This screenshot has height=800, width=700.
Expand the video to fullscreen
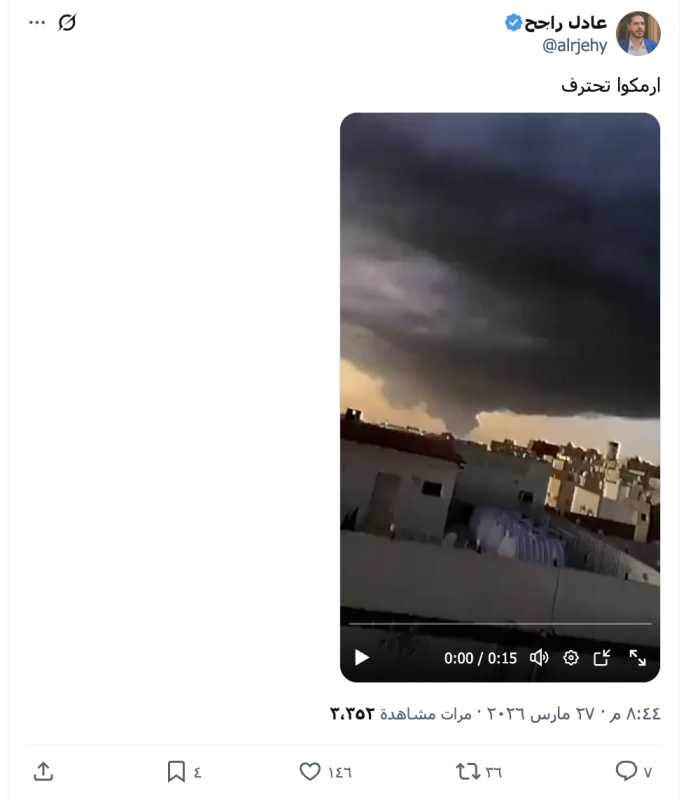637,658
